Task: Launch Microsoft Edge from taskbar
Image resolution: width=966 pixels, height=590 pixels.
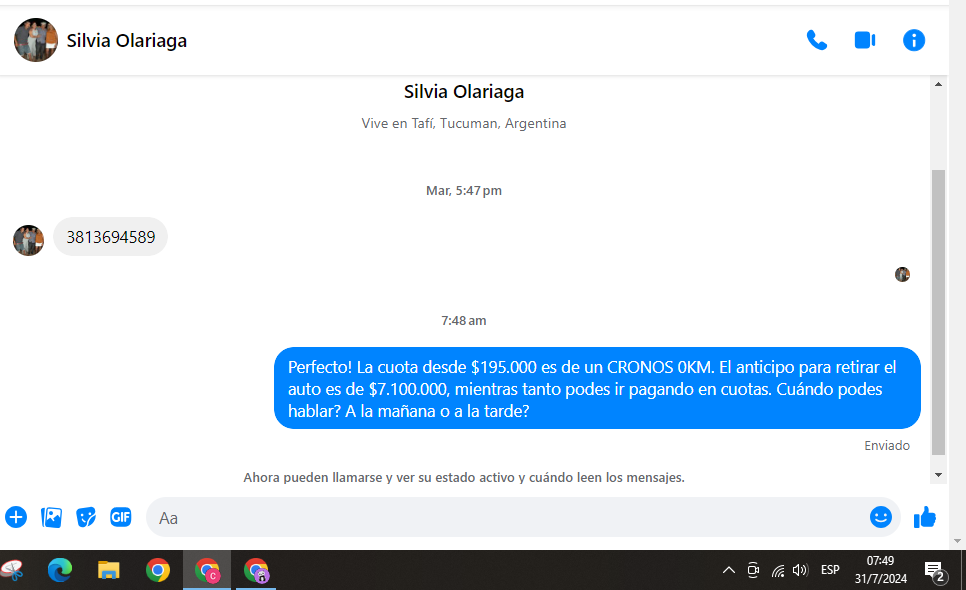Action: tap(60, 571)
